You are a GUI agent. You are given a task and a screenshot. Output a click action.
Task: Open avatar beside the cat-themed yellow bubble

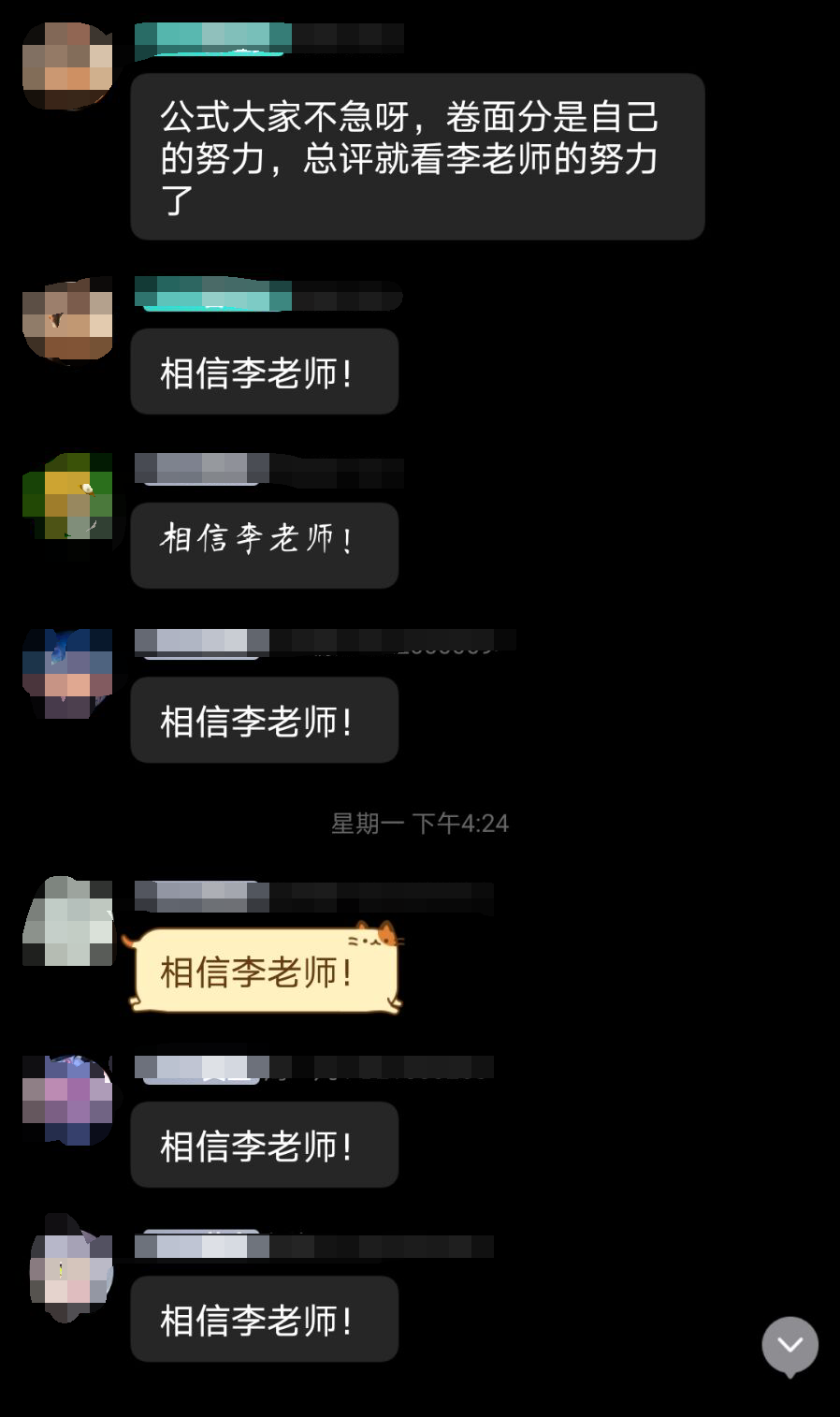click(67, 922)
